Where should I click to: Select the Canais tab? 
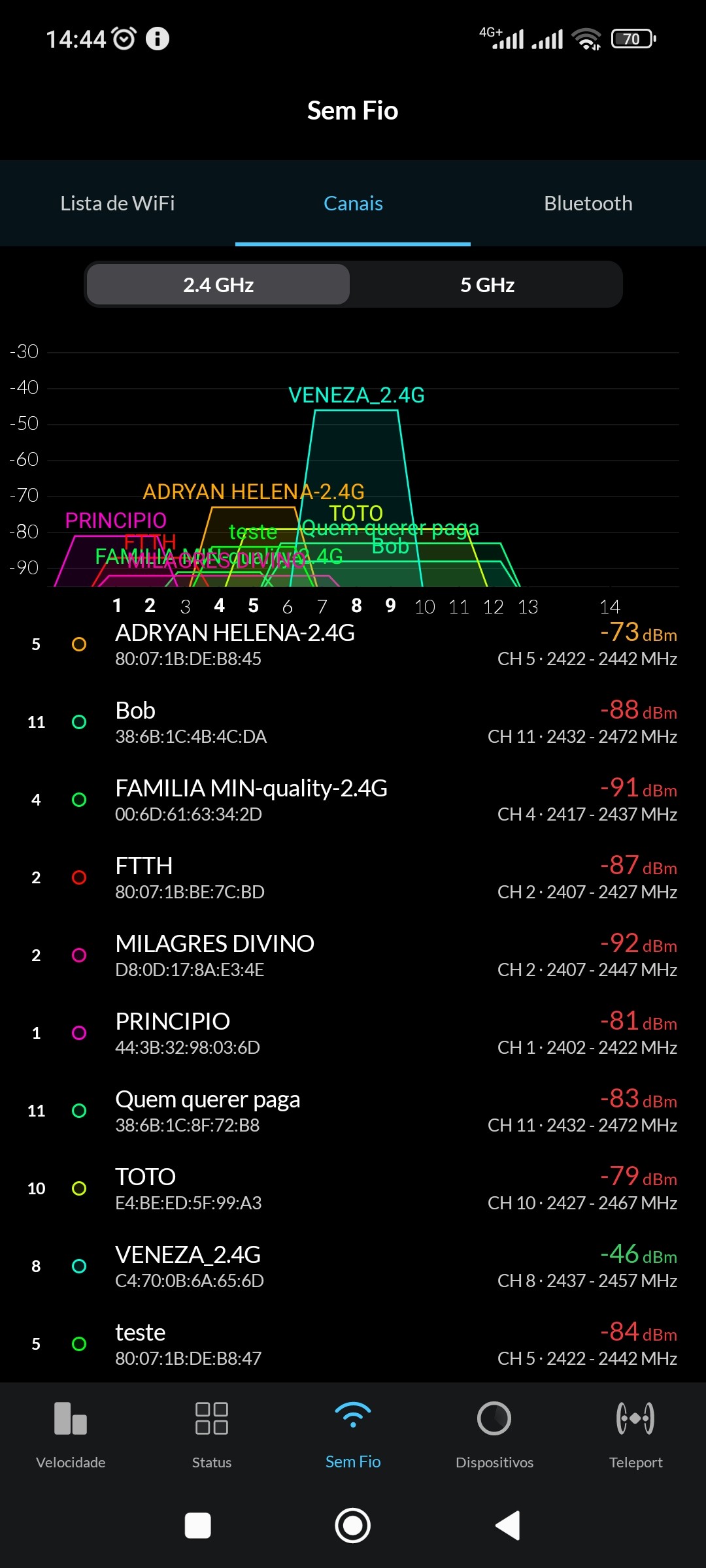(353, 203)
